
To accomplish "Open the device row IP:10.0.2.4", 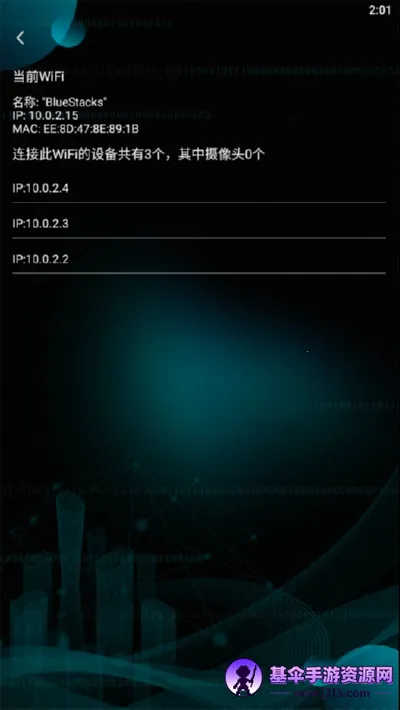I will (199, 188).
